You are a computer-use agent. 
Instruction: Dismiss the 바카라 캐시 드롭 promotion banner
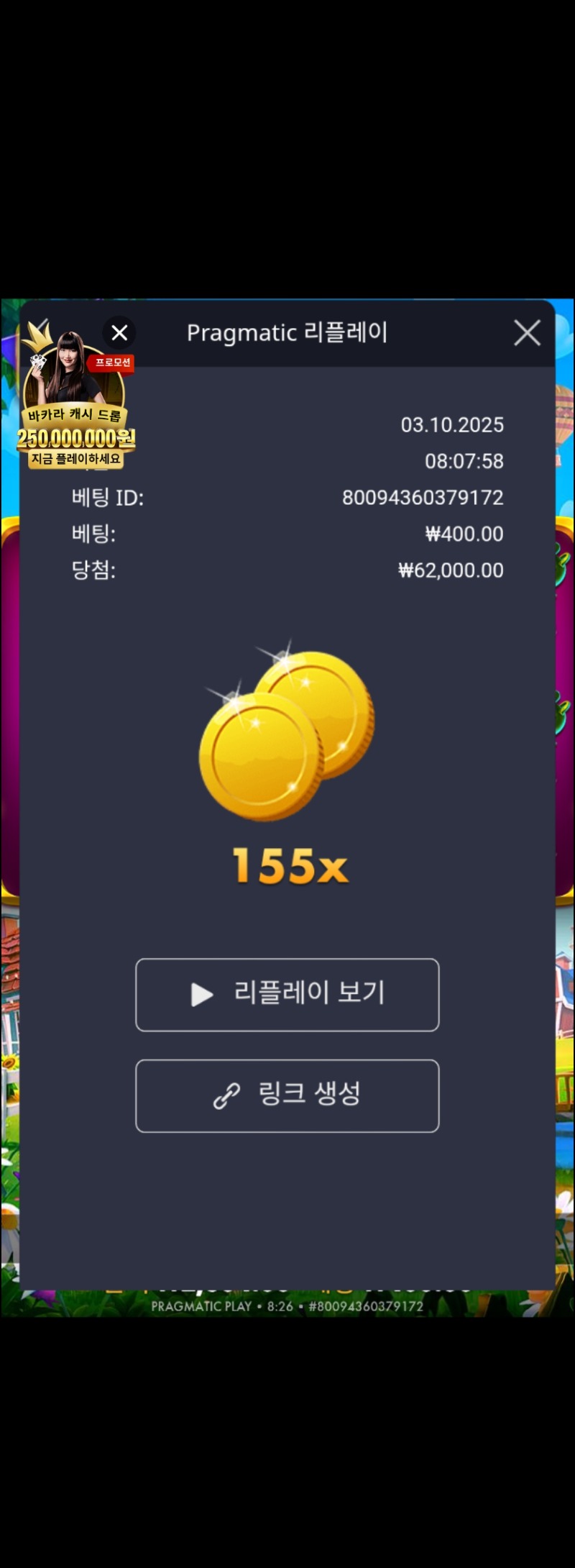tap(119, 333)
